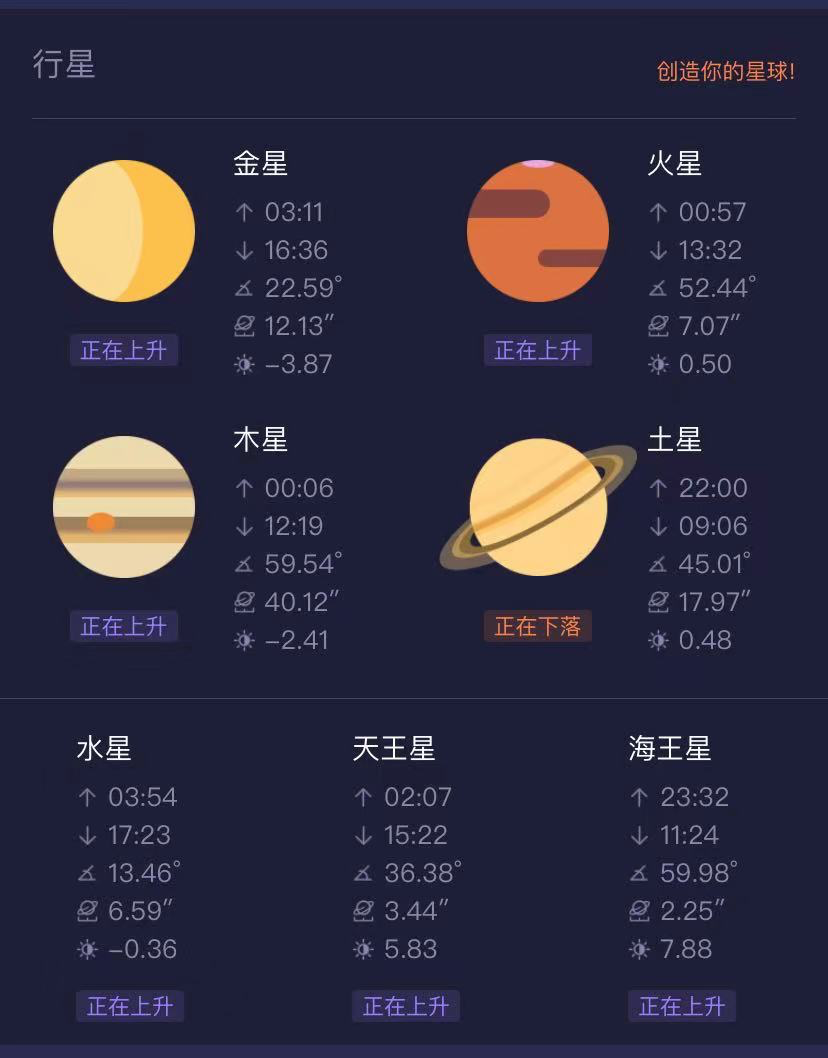Click the altitude angle icon under 水星
Screen dimensions: 828x1058
(85, 873)
